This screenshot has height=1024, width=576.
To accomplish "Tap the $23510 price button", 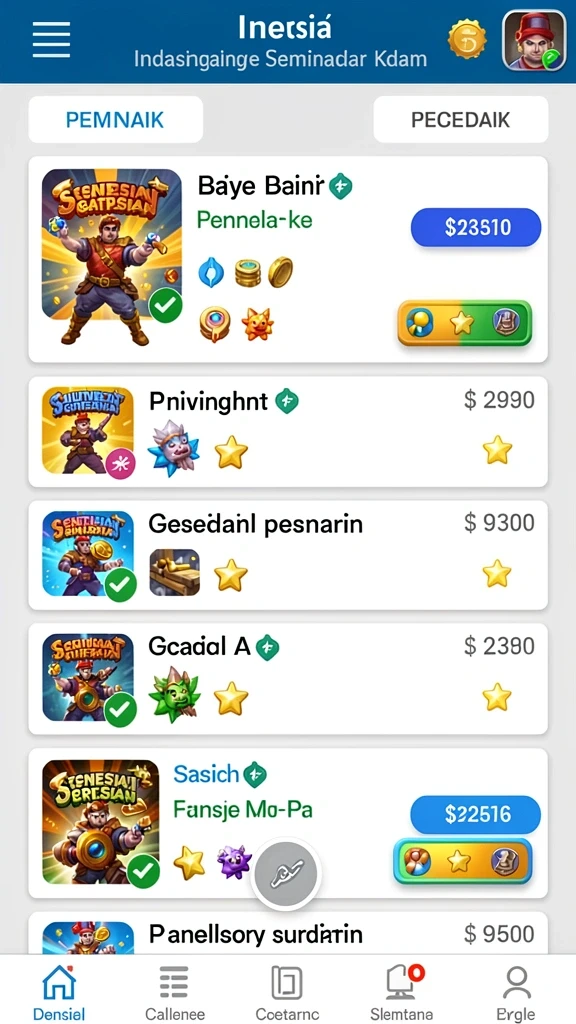I will [x=476, y=227].
